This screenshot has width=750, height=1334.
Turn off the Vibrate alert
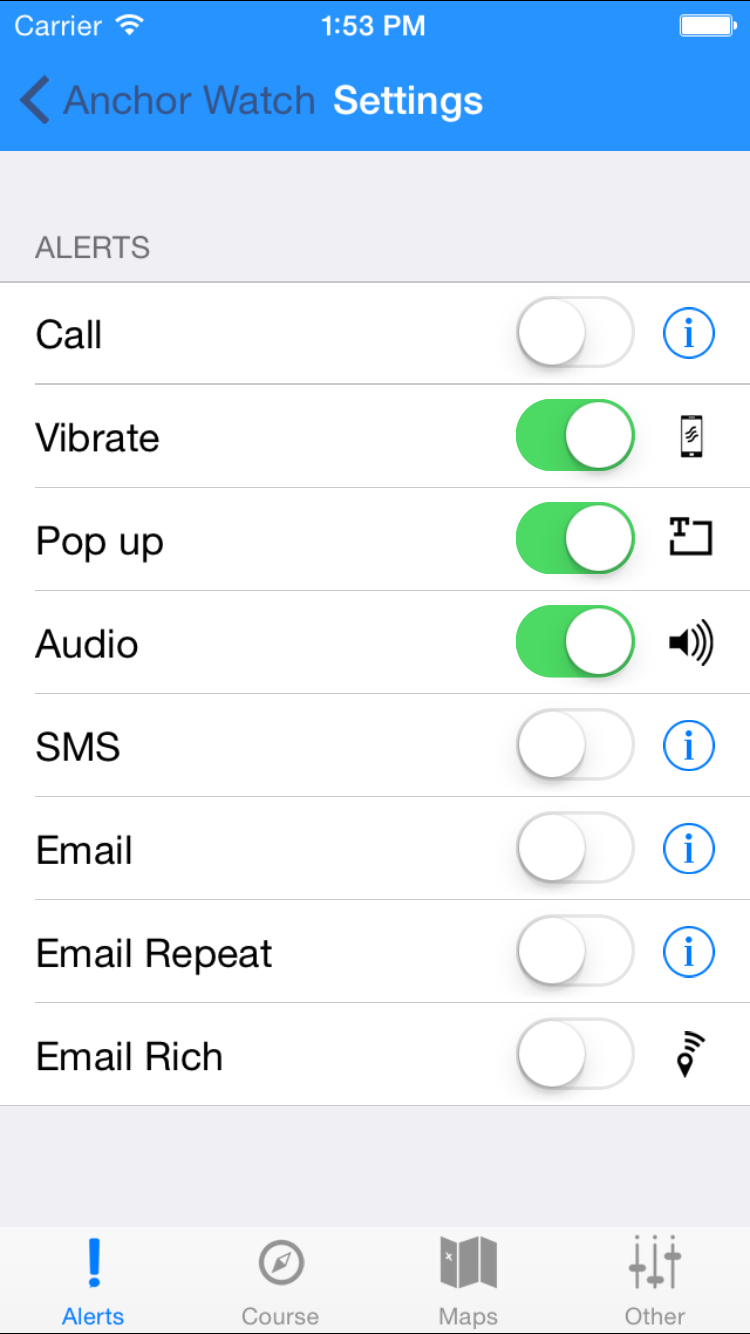click(x=575, y=436)
